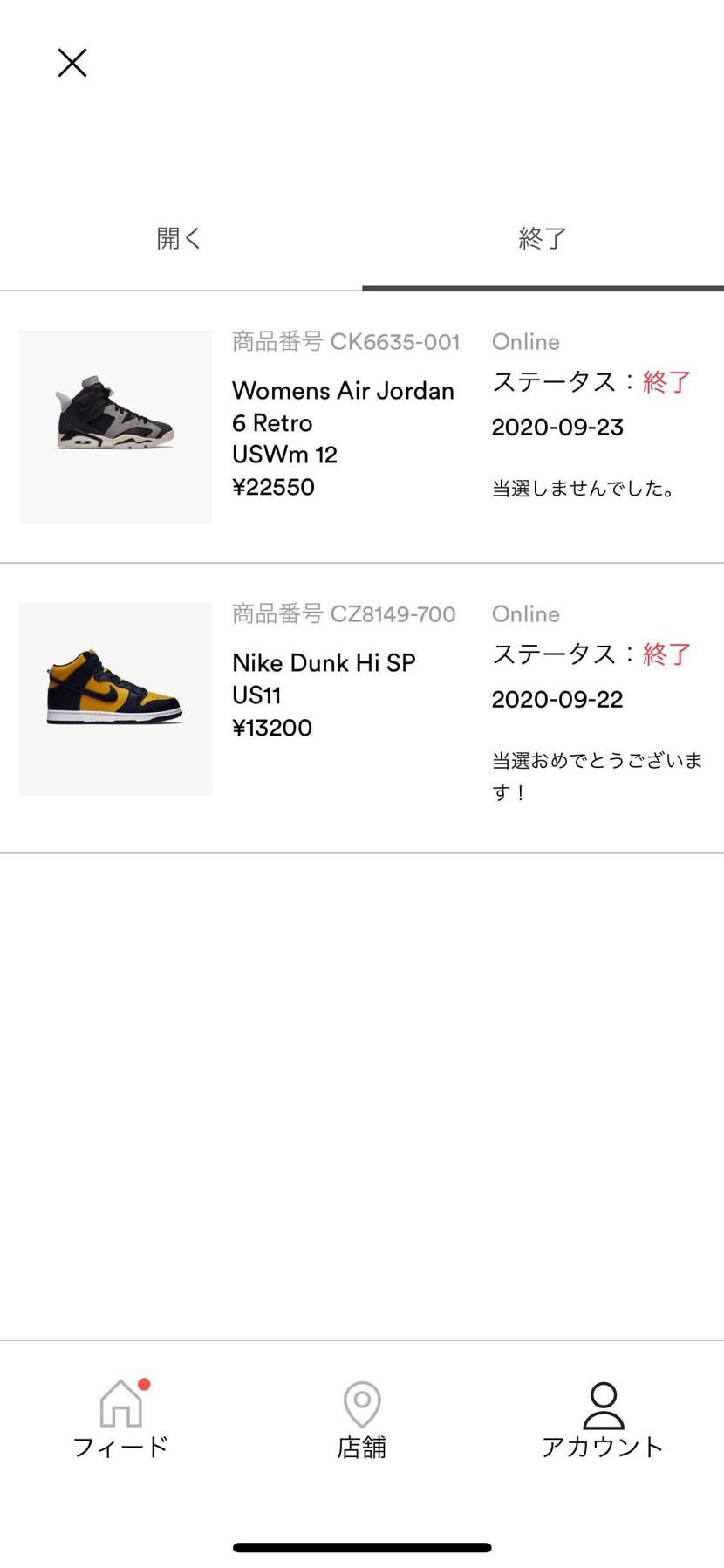The height and width of the screenshot is (1568, 724).
Task: Tap the red 終了 status of Dunk Hi SP
Action: pos(669,653)
